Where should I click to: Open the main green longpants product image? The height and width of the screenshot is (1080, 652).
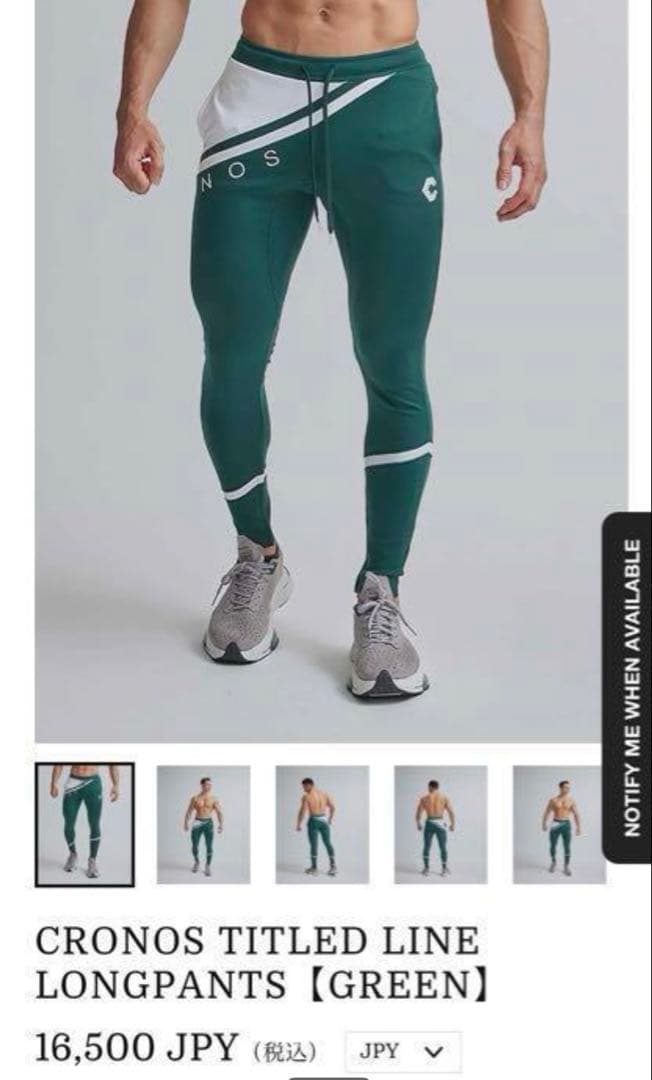pyautogui.click(x=320, y=370)
